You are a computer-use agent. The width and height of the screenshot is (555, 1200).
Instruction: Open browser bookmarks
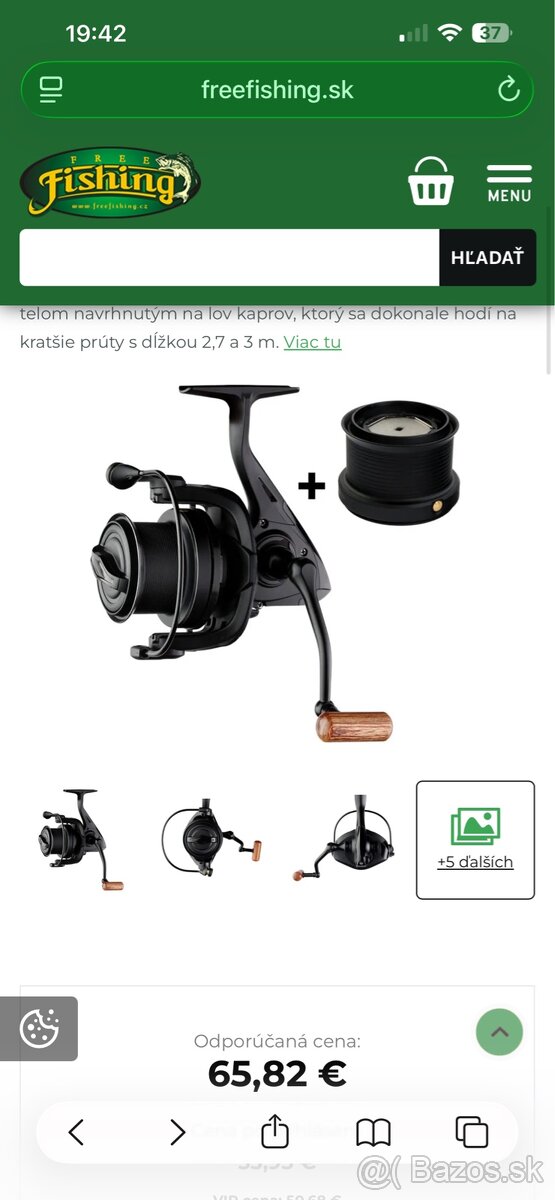click(373, 1132)
